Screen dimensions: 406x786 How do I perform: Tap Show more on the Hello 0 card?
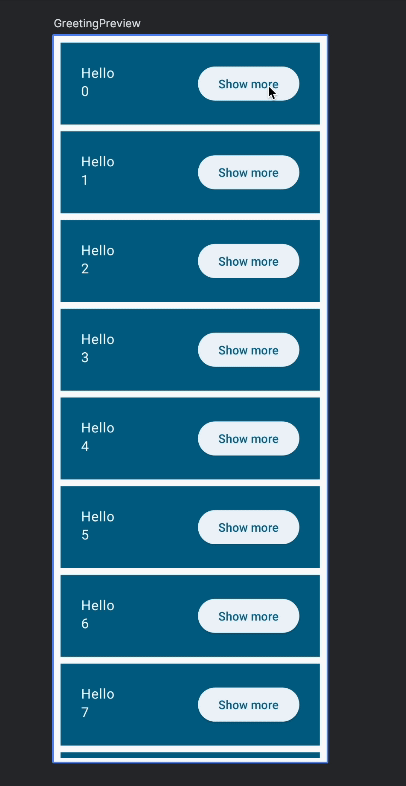249,84
